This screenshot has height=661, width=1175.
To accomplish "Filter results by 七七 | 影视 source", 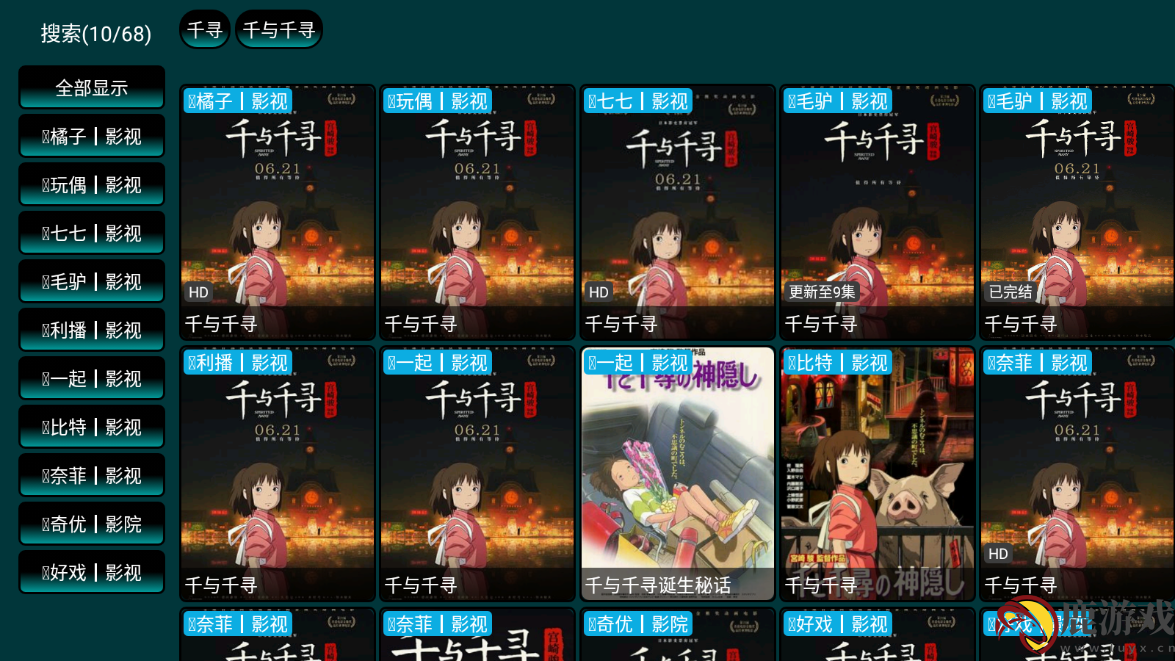I will (91, 233).
